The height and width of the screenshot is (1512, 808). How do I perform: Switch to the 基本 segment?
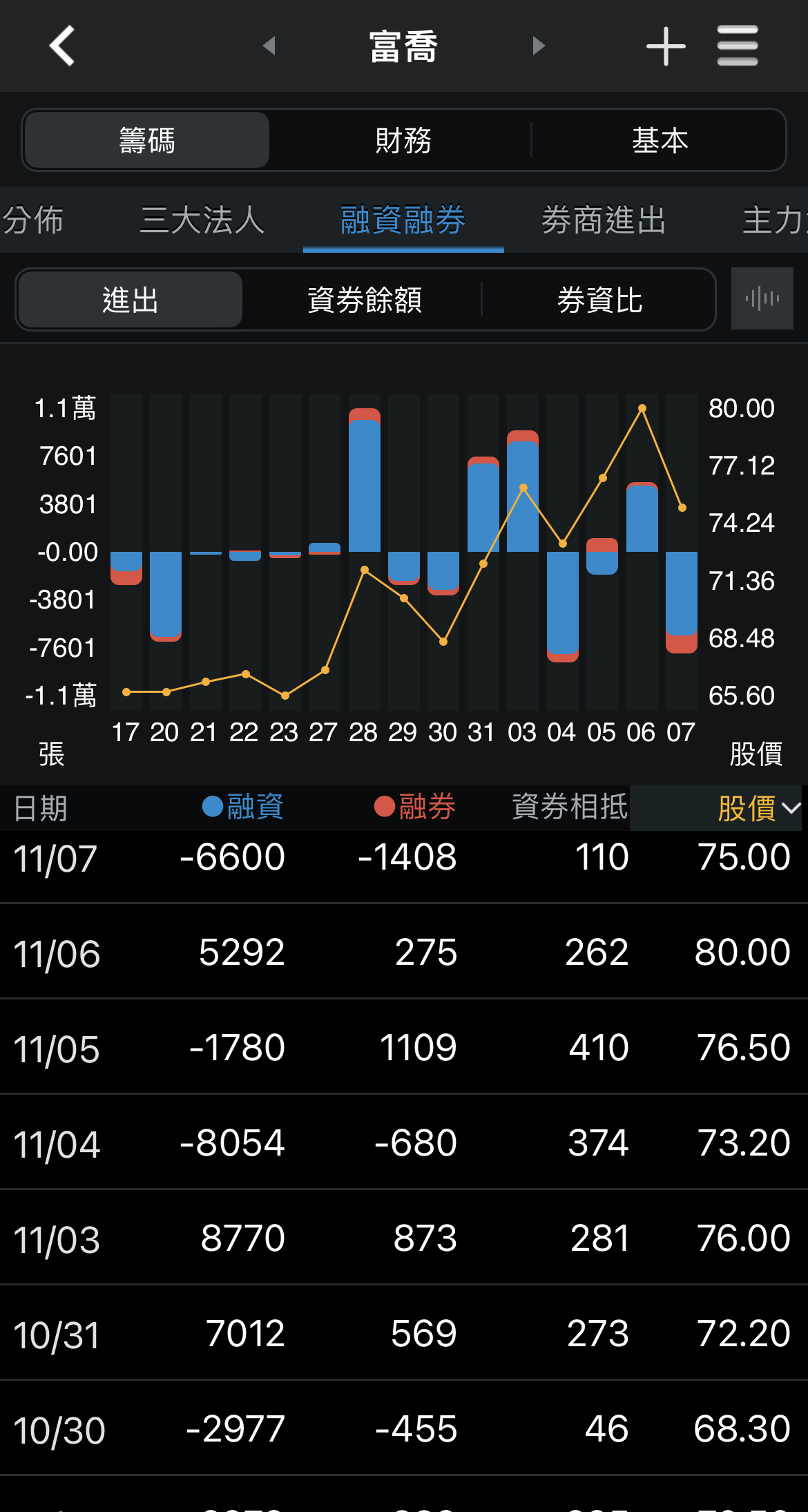click(x=660, y=140)
